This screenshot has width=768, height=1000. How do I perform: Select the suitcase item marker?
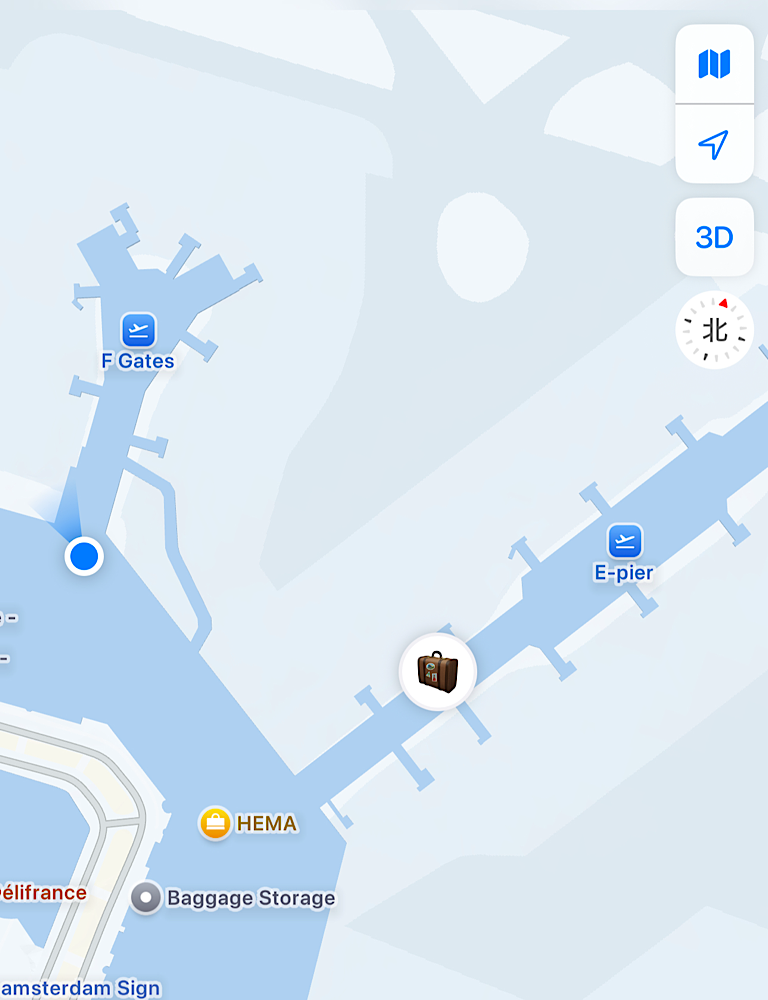[x=437, y=672]
